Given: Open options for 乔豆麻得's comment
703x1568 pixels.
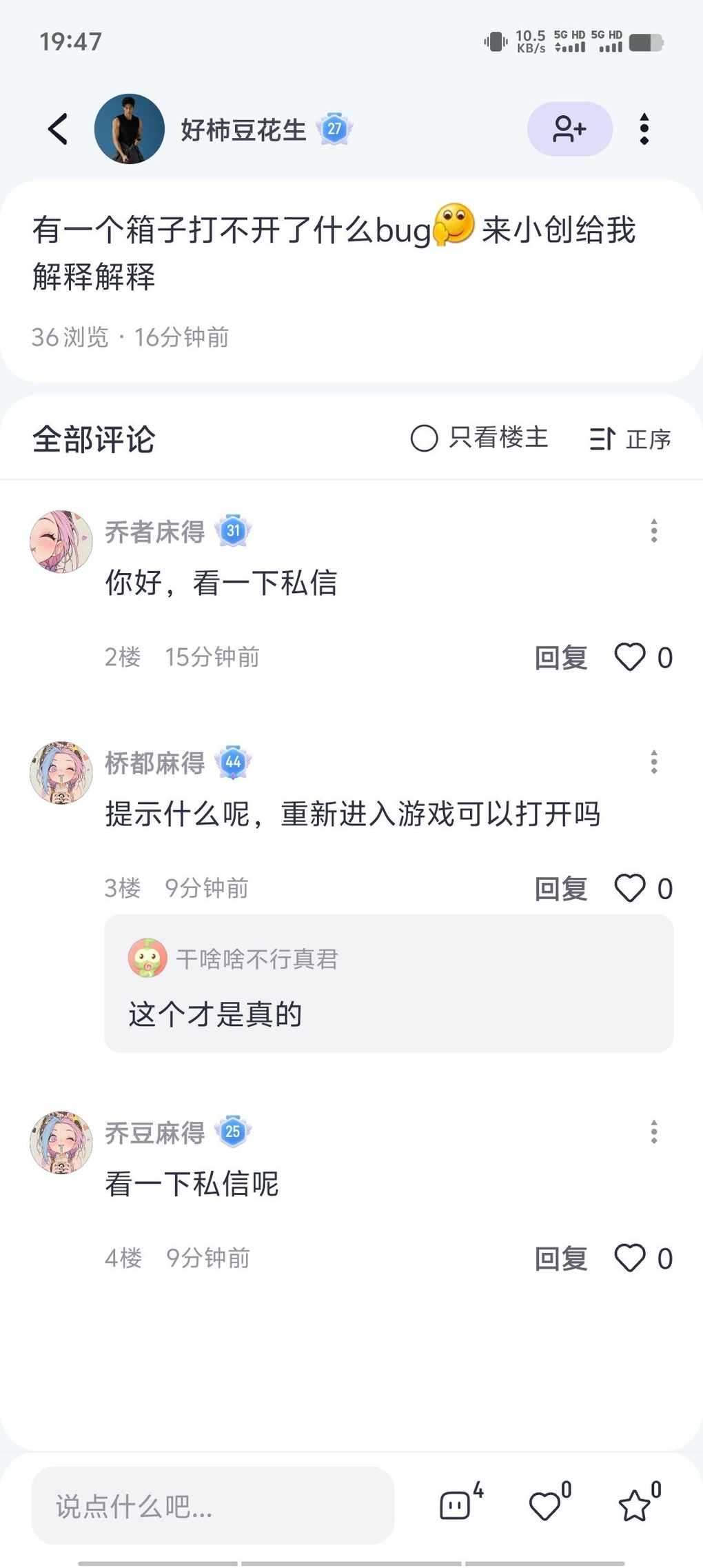Looking at the screenshot, I should [653, 1132].
